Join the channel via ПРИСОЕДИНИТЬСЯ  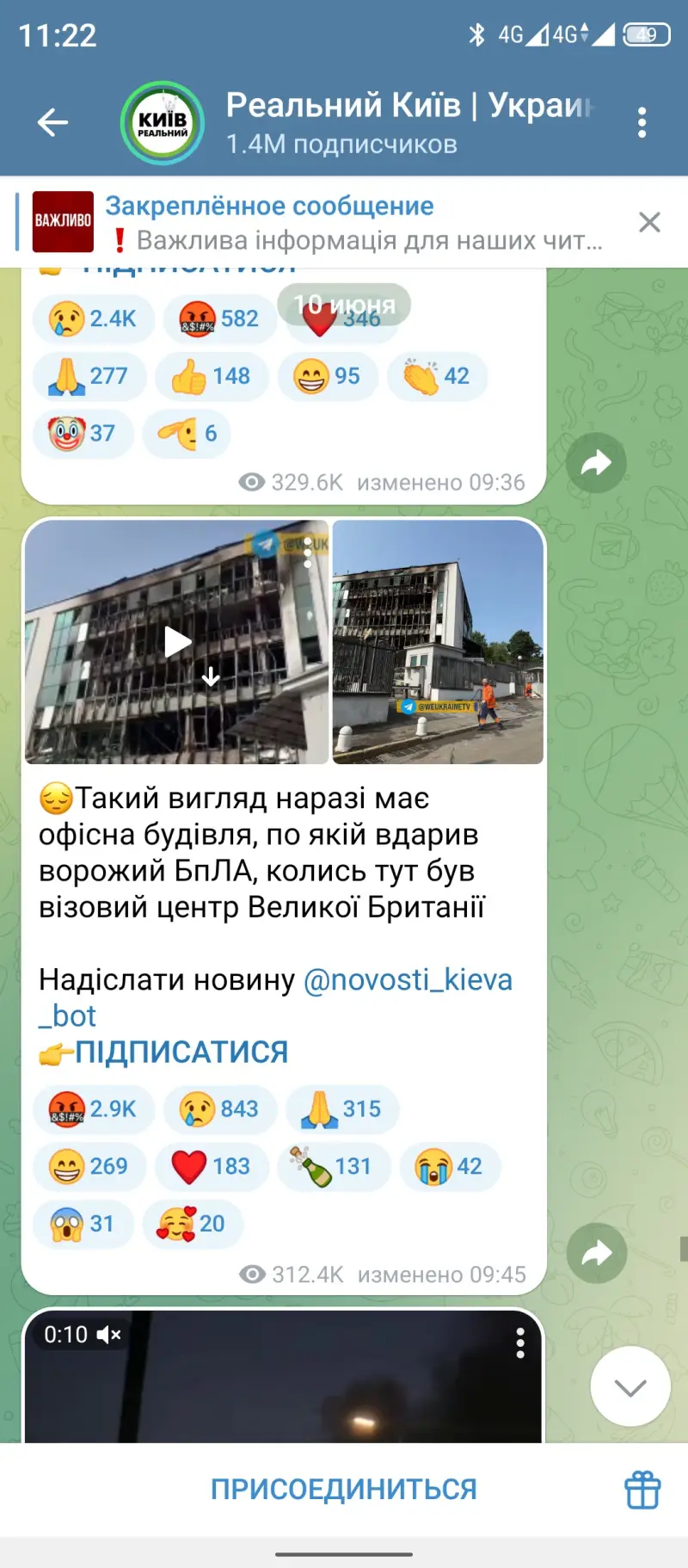(x=344, y=1489)
